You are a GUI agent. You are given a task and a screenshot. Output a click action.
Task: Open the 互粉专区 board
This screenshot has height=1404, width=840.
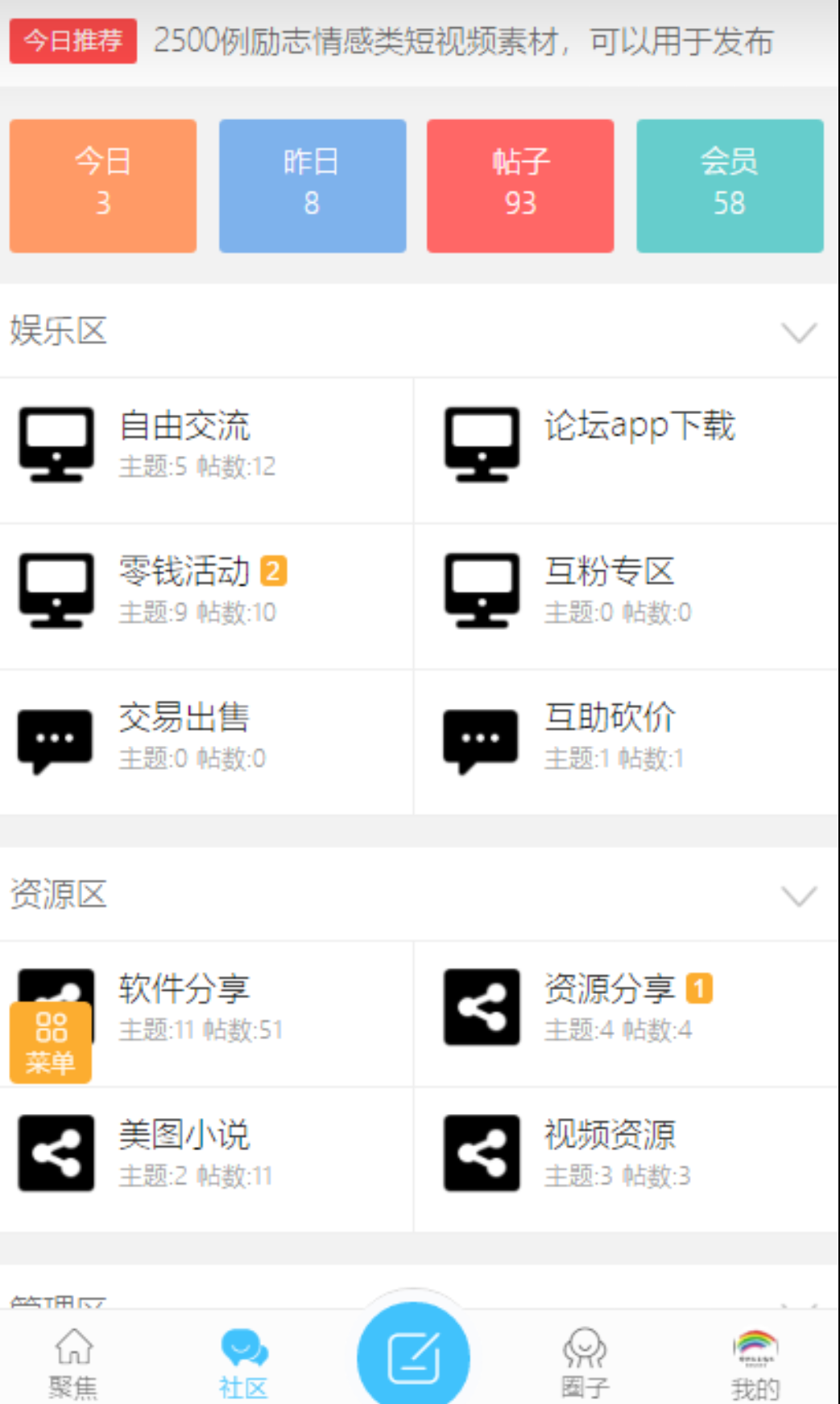point(627,596)
